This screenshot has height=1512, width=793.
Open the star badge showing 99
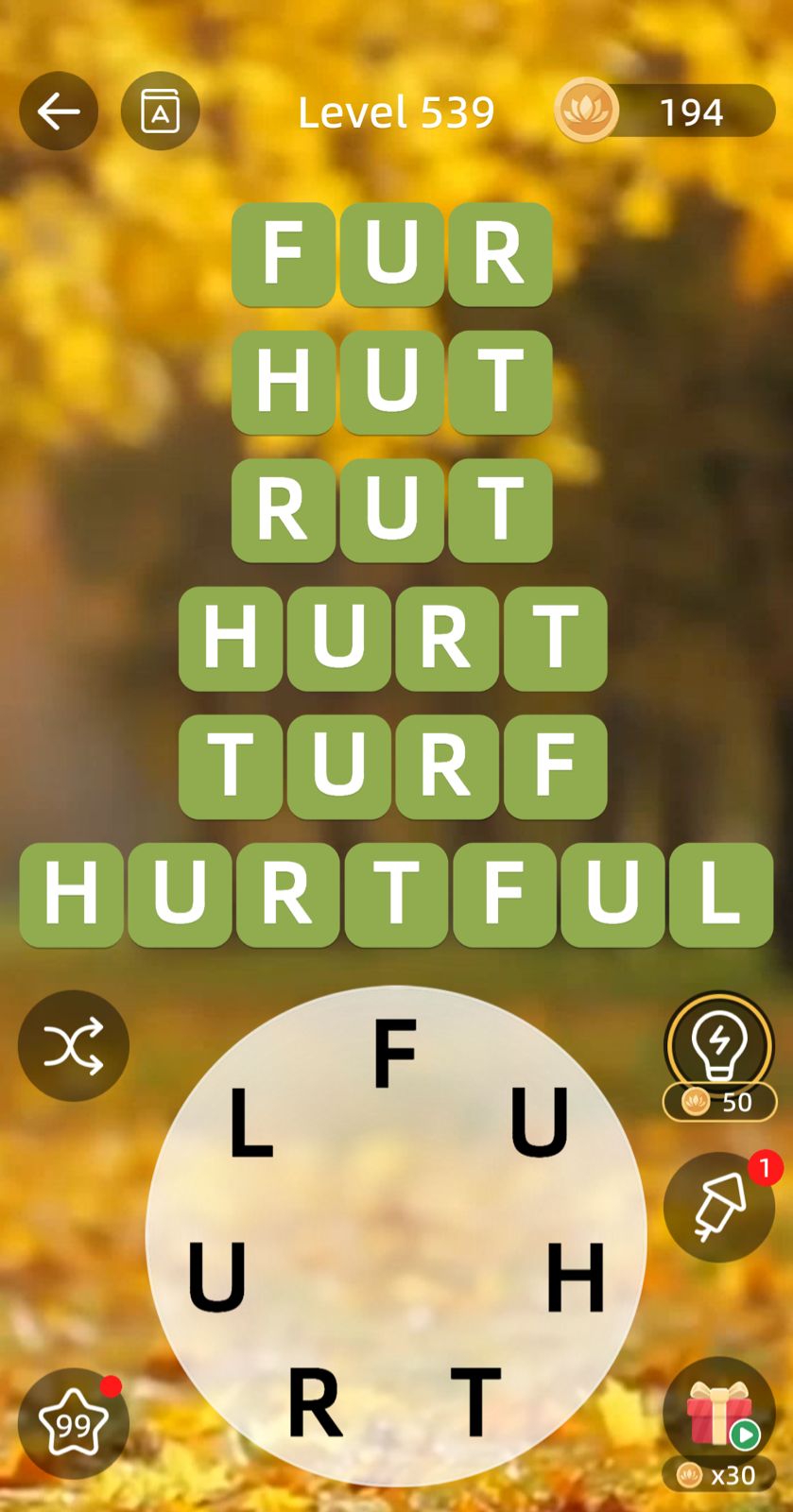[73, 1423]
